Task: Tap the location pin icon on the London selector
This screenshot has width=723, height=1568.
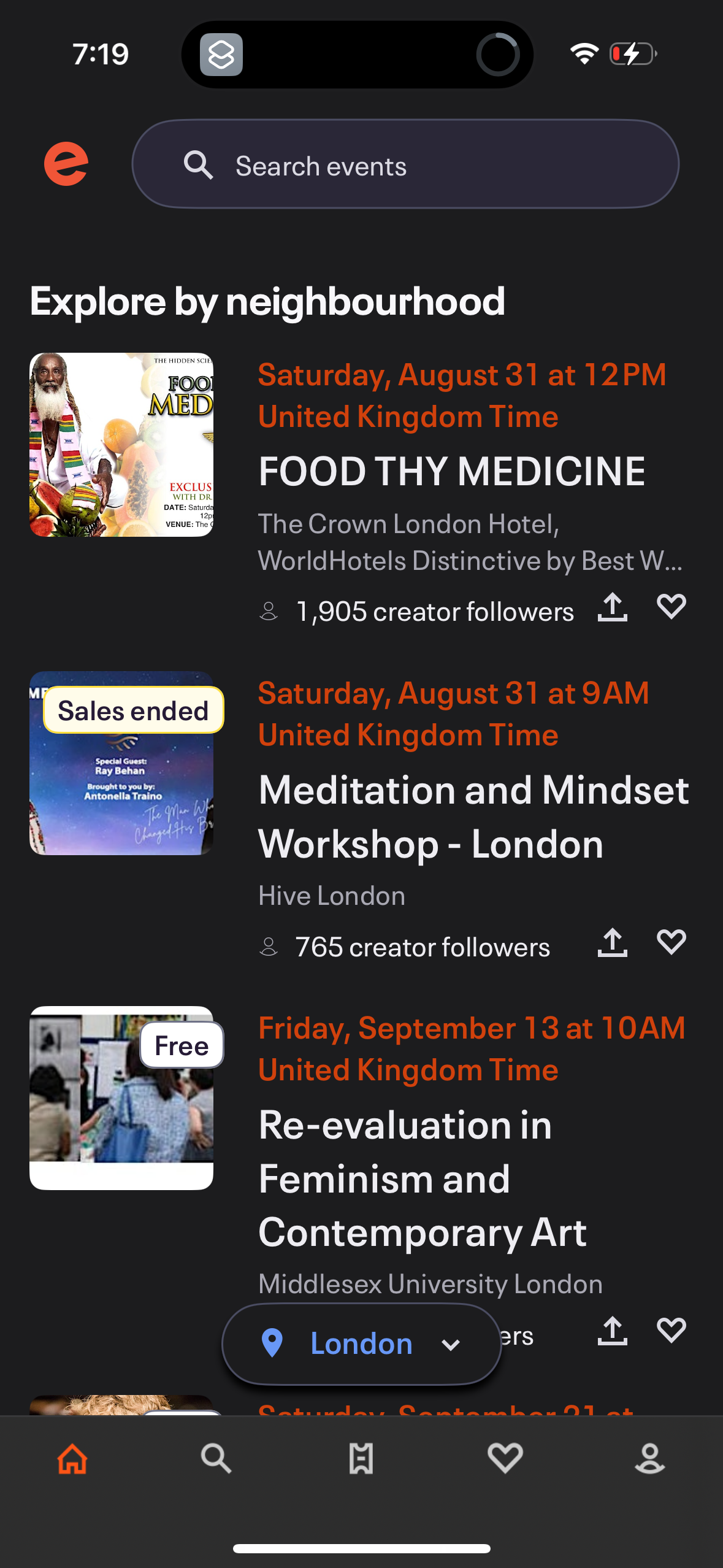Action: click(272, 1343)
